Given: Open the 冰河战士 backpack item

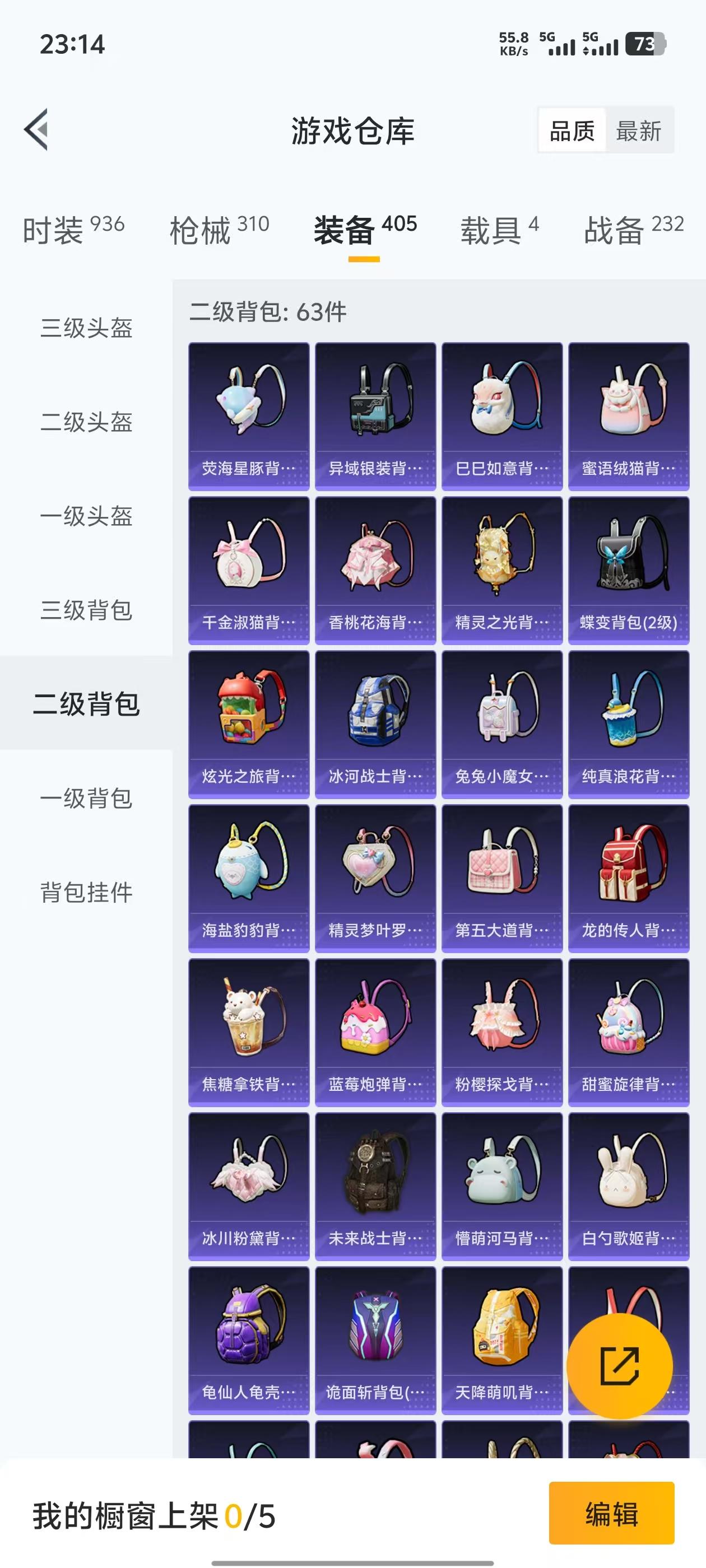Looking at the screenshot, I should (373, 721).
